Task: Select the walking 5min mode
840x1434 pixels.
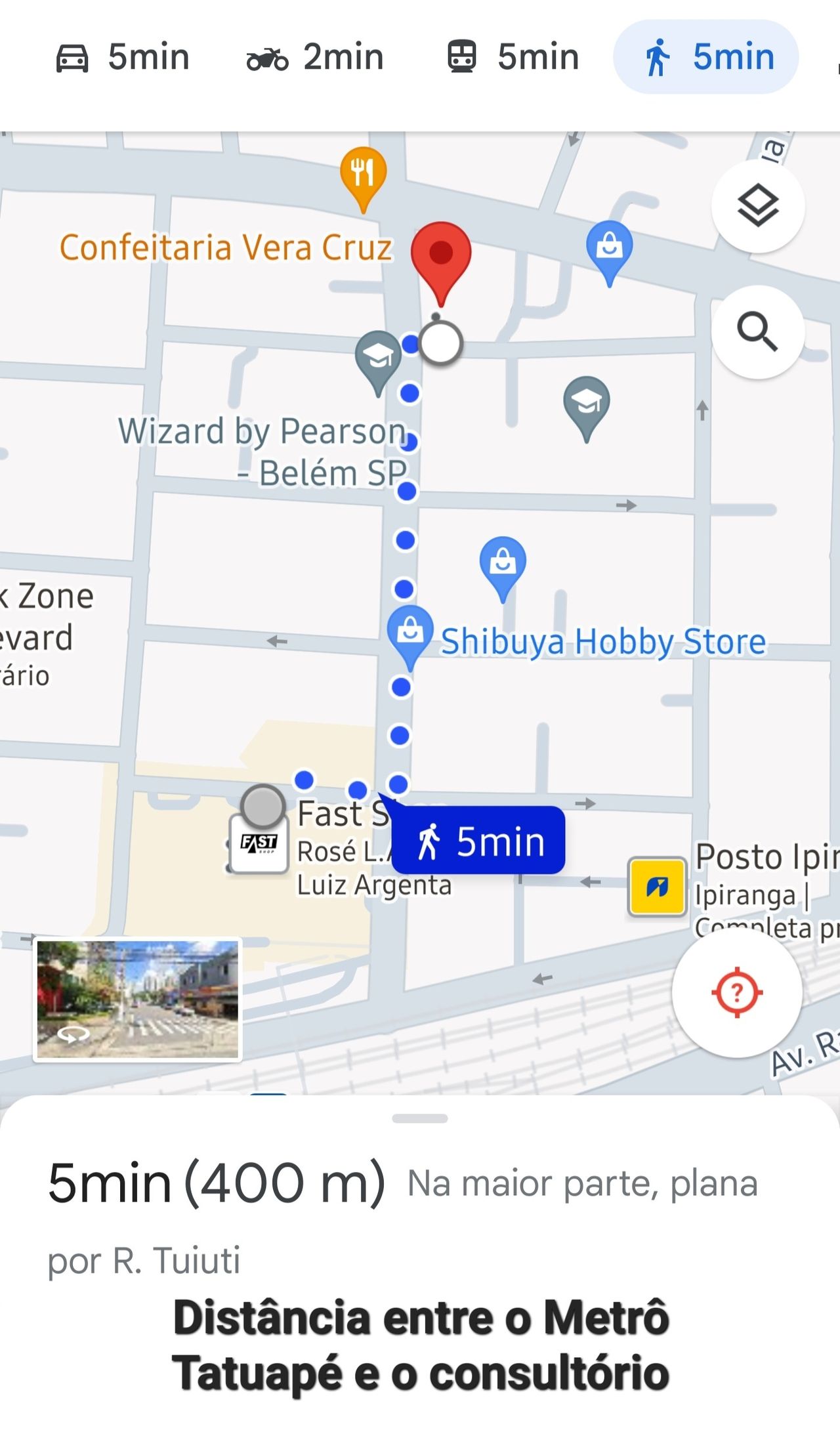Action: [x=706, y=57]
